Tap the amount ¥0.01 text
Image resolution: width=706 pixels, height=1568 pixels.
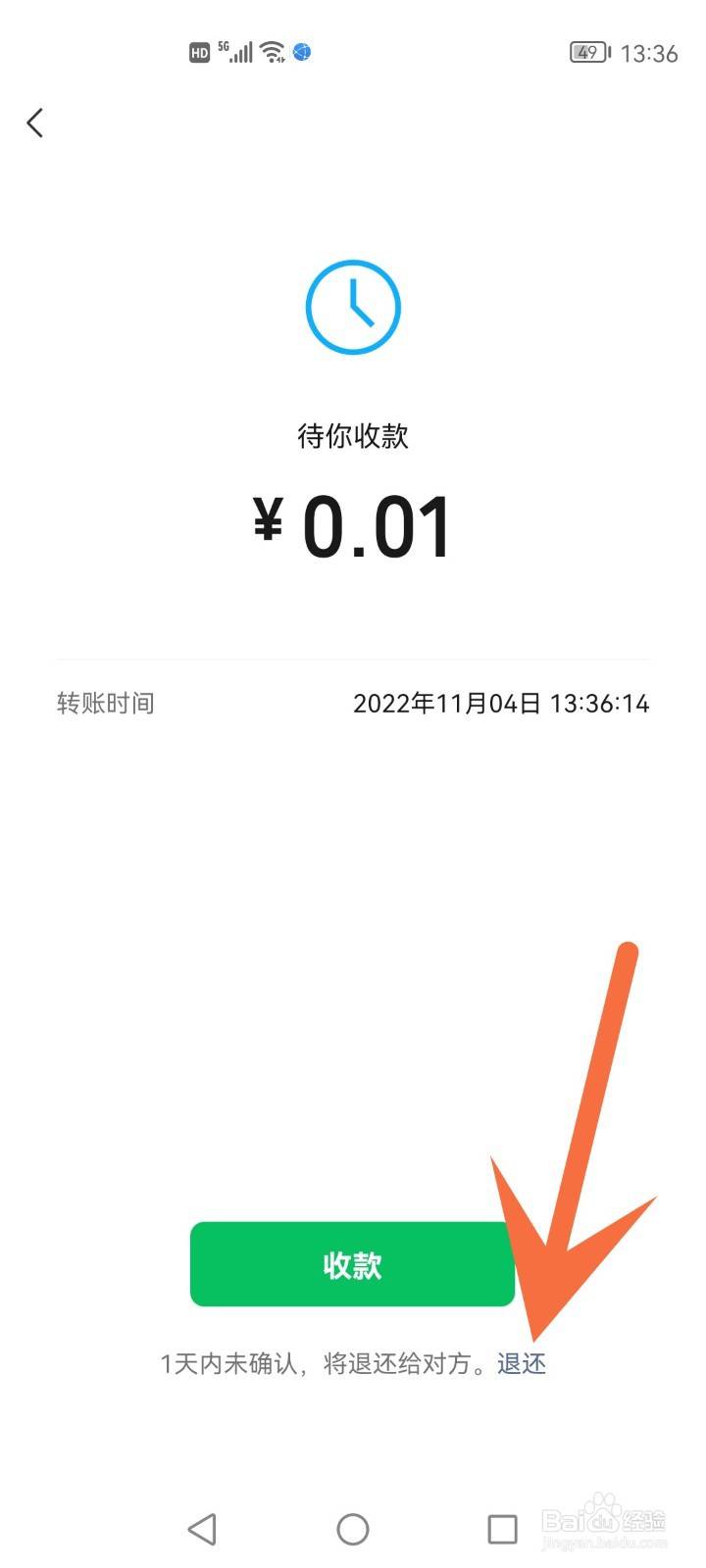click(x=353, y=524)
